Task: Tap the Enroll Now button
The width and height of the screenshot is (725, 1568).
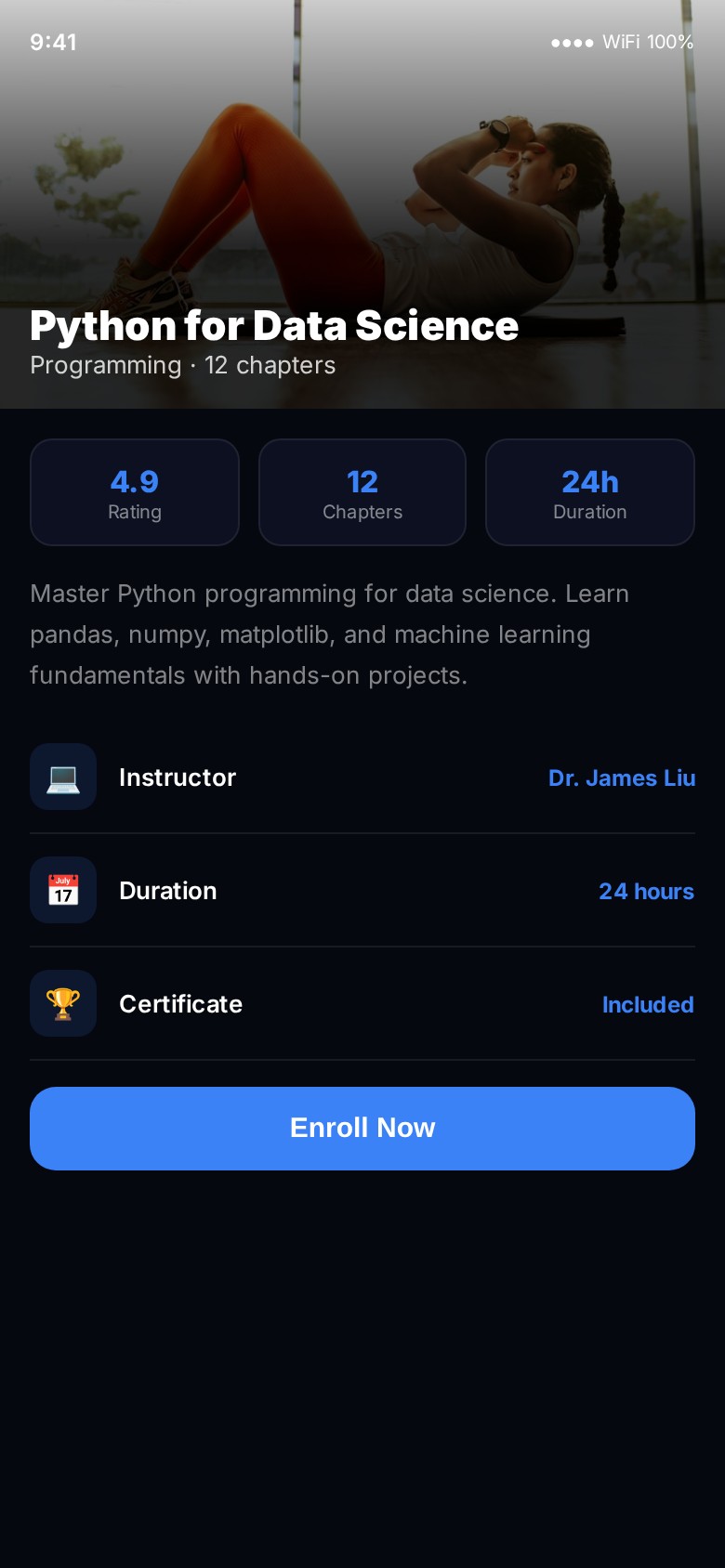Action: (x=362, y=1128)
